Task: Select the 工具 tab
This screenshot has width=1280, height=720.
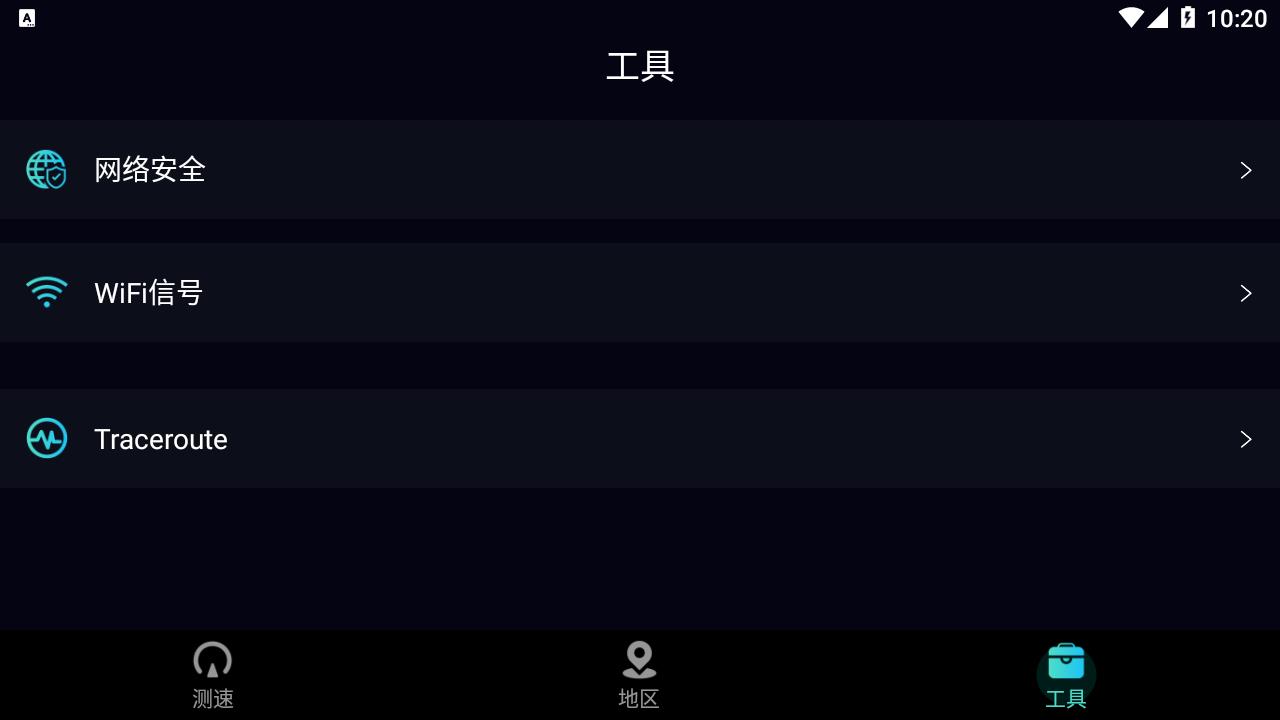Action: point(1065,675)
